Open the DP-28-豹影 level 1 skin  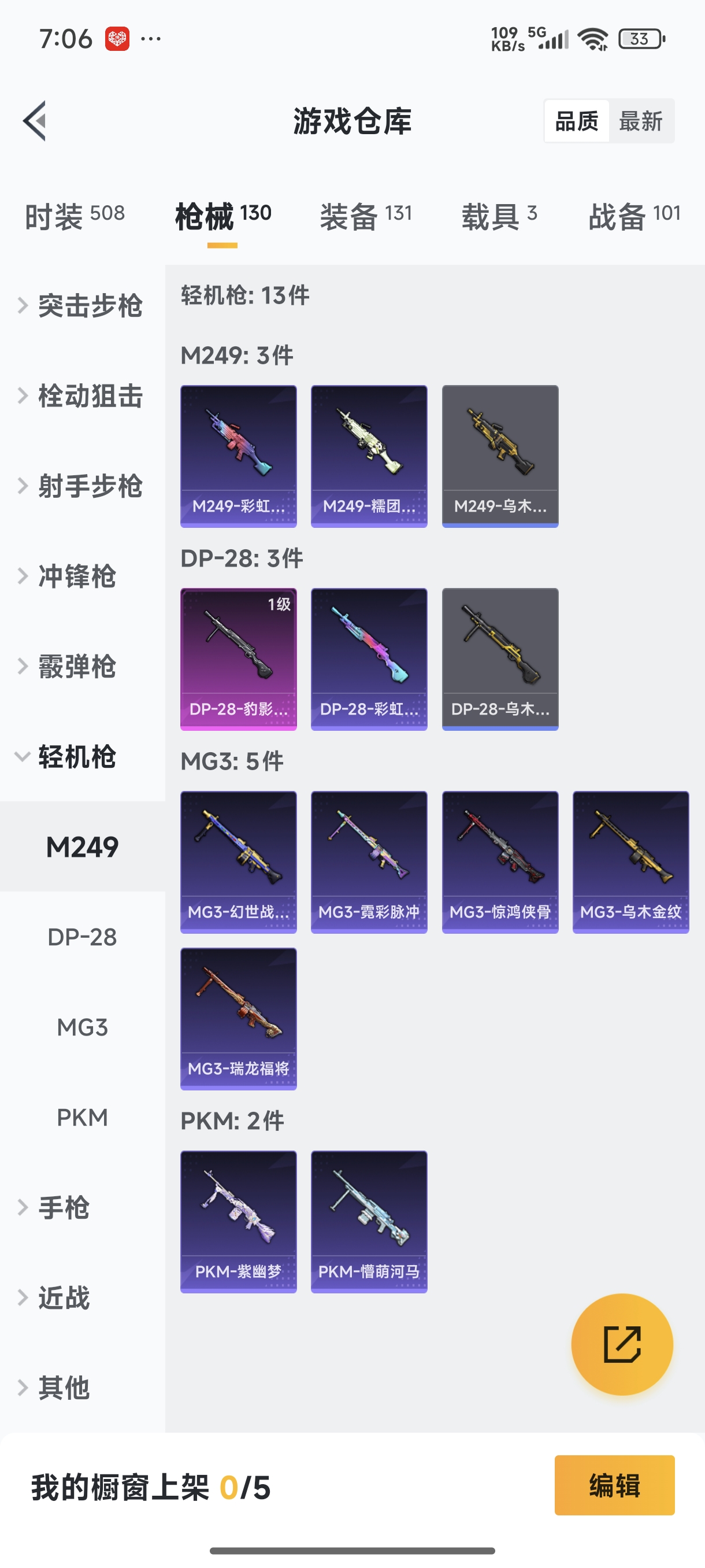click(239, 659)
